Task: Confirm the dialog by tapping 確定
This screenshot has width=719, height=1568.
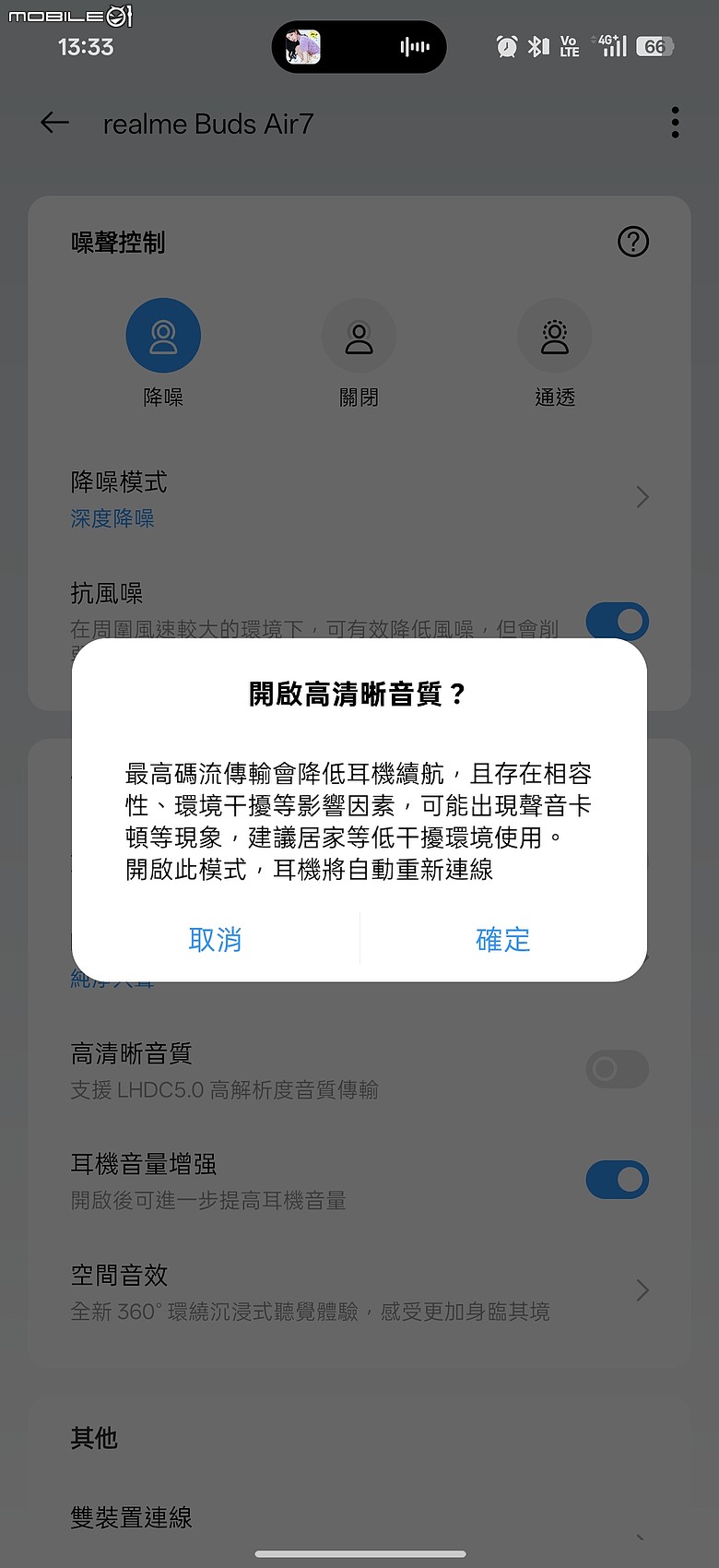Action: tap(502, 940)
